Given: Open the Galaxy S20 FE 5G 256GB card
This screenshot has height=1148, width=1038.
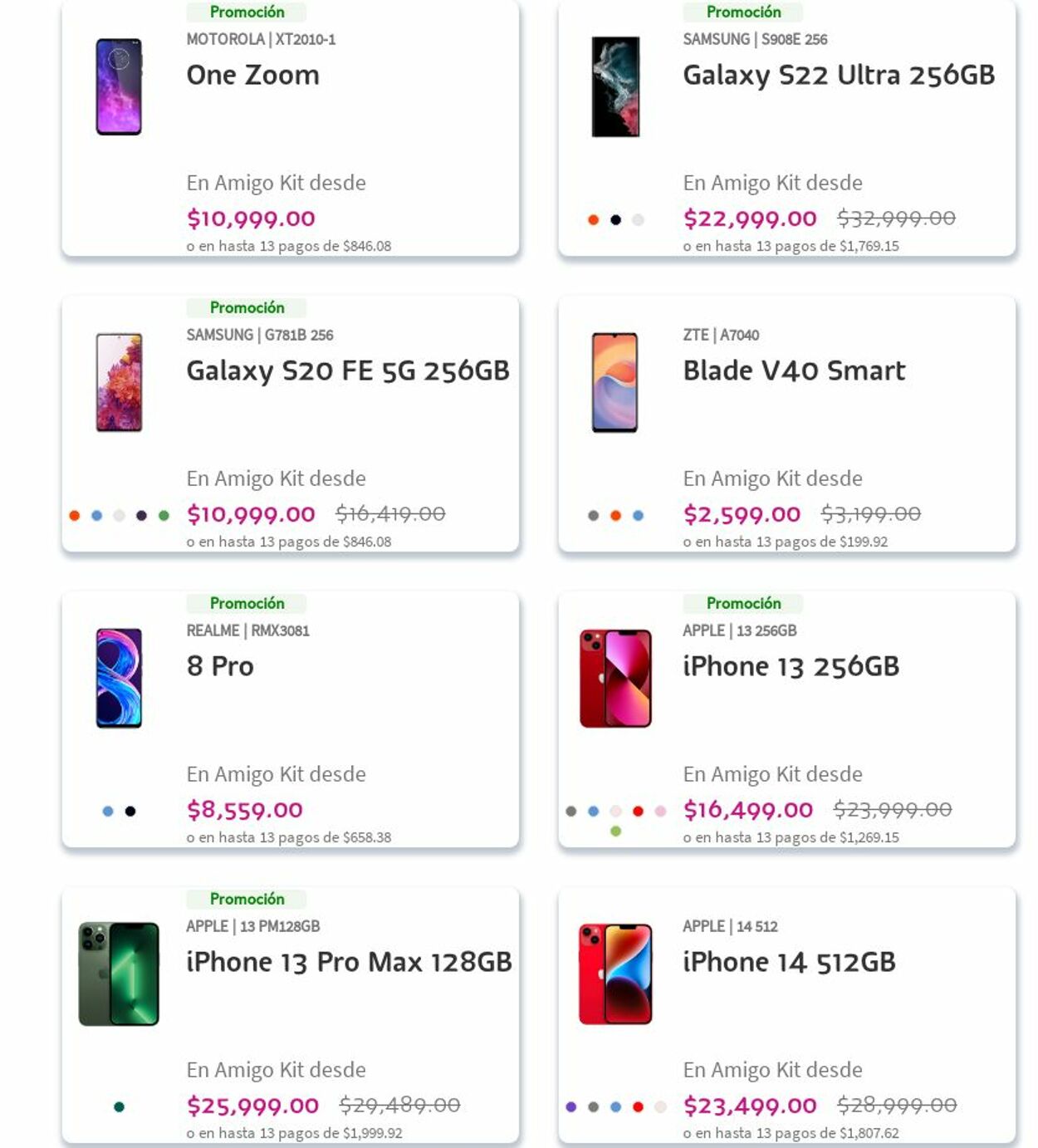Looking at the screenshot, I should point(347,371).
